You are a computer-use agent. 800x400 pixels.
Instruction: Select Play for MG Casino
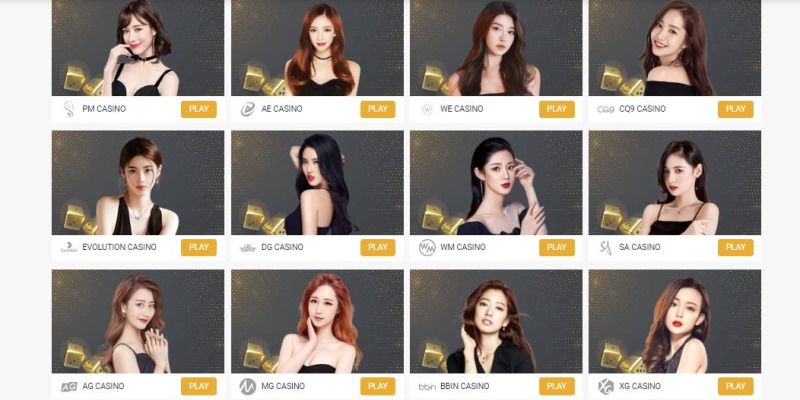pyautogui.click(x=377, y=386)
